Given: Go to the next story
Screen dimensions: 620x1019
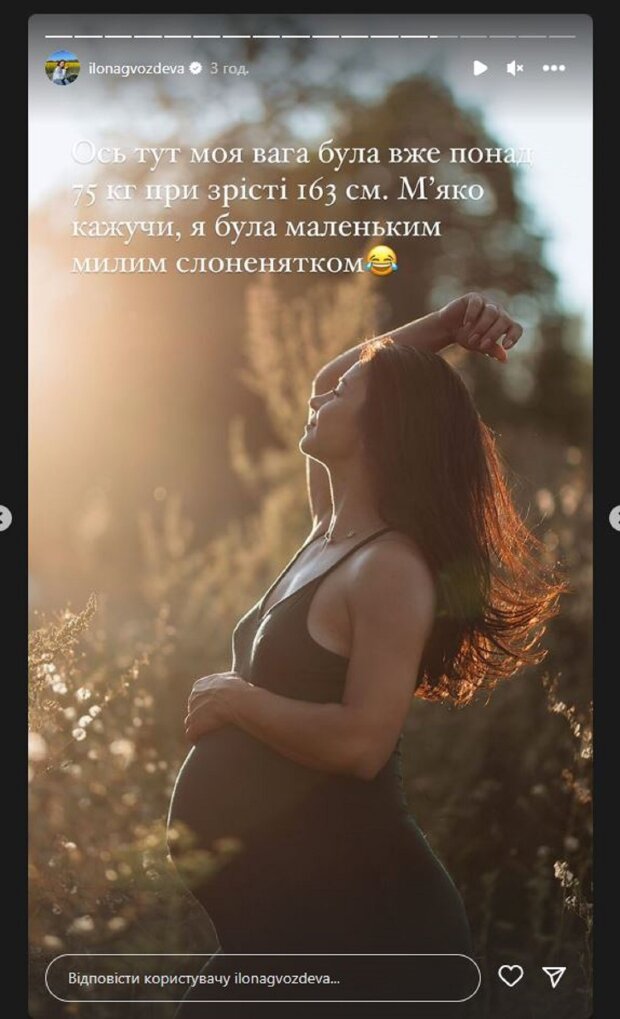Looking at the screenshot, I should [x=614, y=518].
